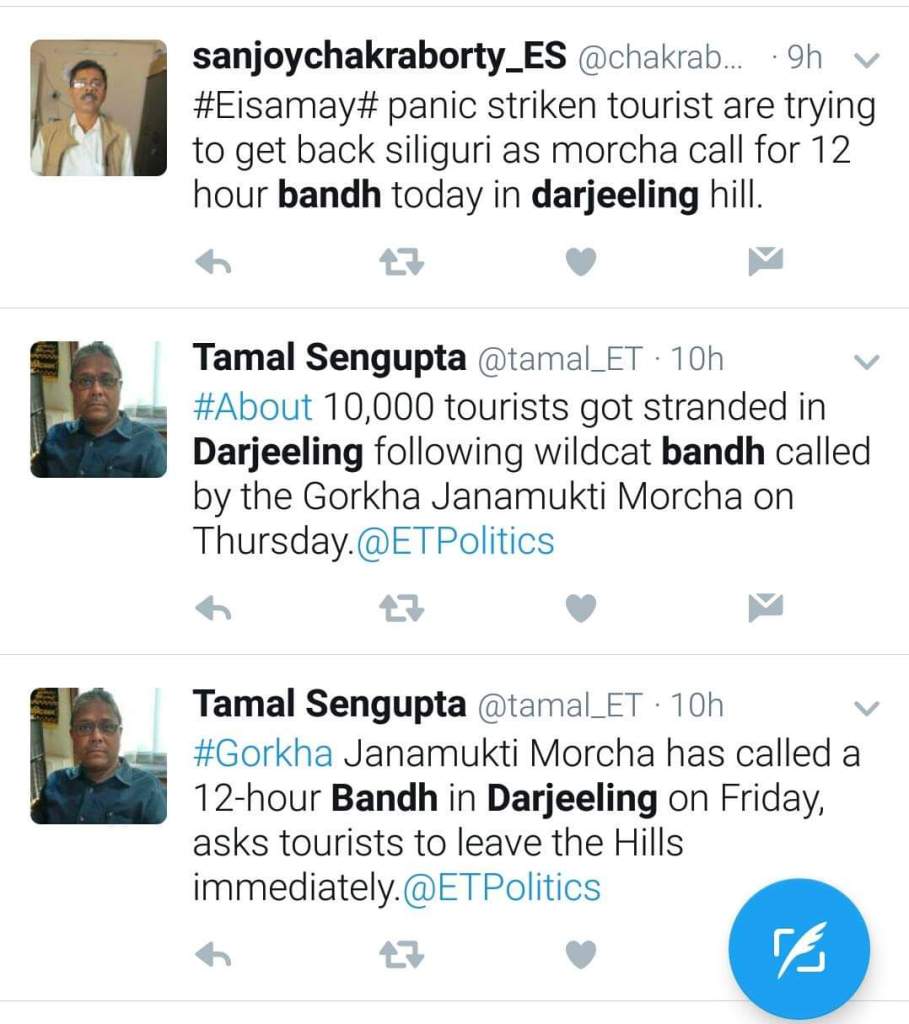The height and width of the screenshot is (1024, 909).
Task: Reply to Tamal's 10,000 tourists stranded tweet
Action: pyautogui.click(x=213, y=608)
